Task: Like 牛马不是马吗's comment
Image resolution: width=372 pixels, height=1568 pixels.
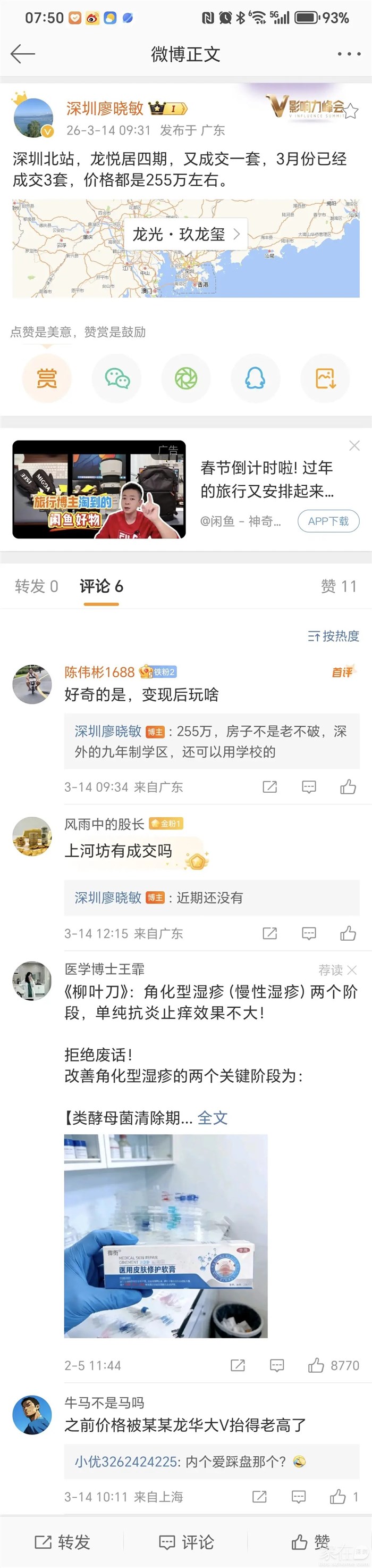Action: [x=338, y=1497]
